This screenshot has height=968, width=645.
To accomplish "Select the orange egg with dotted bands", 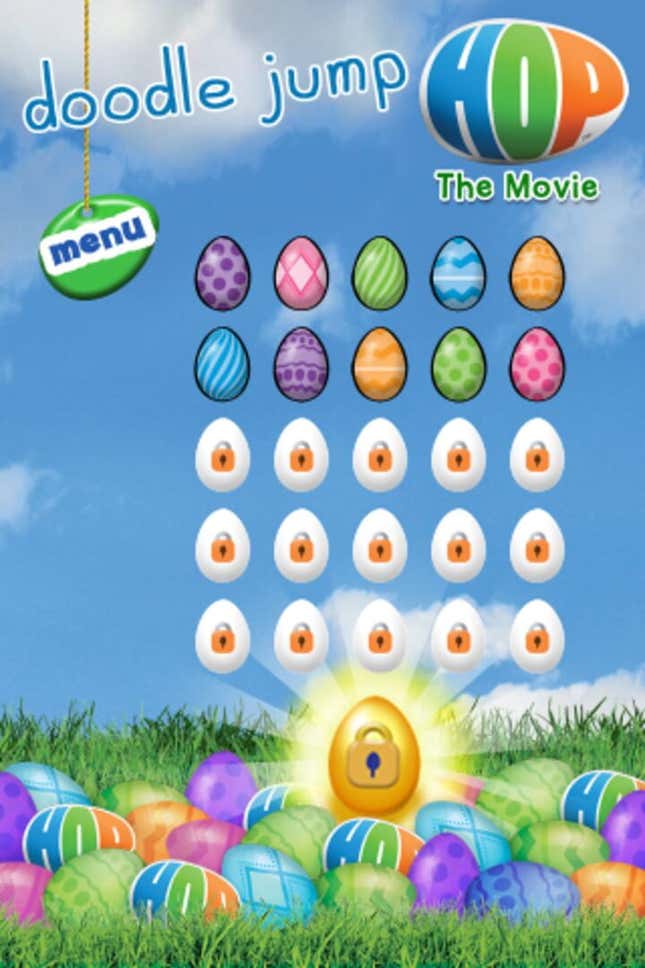I will pyautogui.click(x=537, y=273).
